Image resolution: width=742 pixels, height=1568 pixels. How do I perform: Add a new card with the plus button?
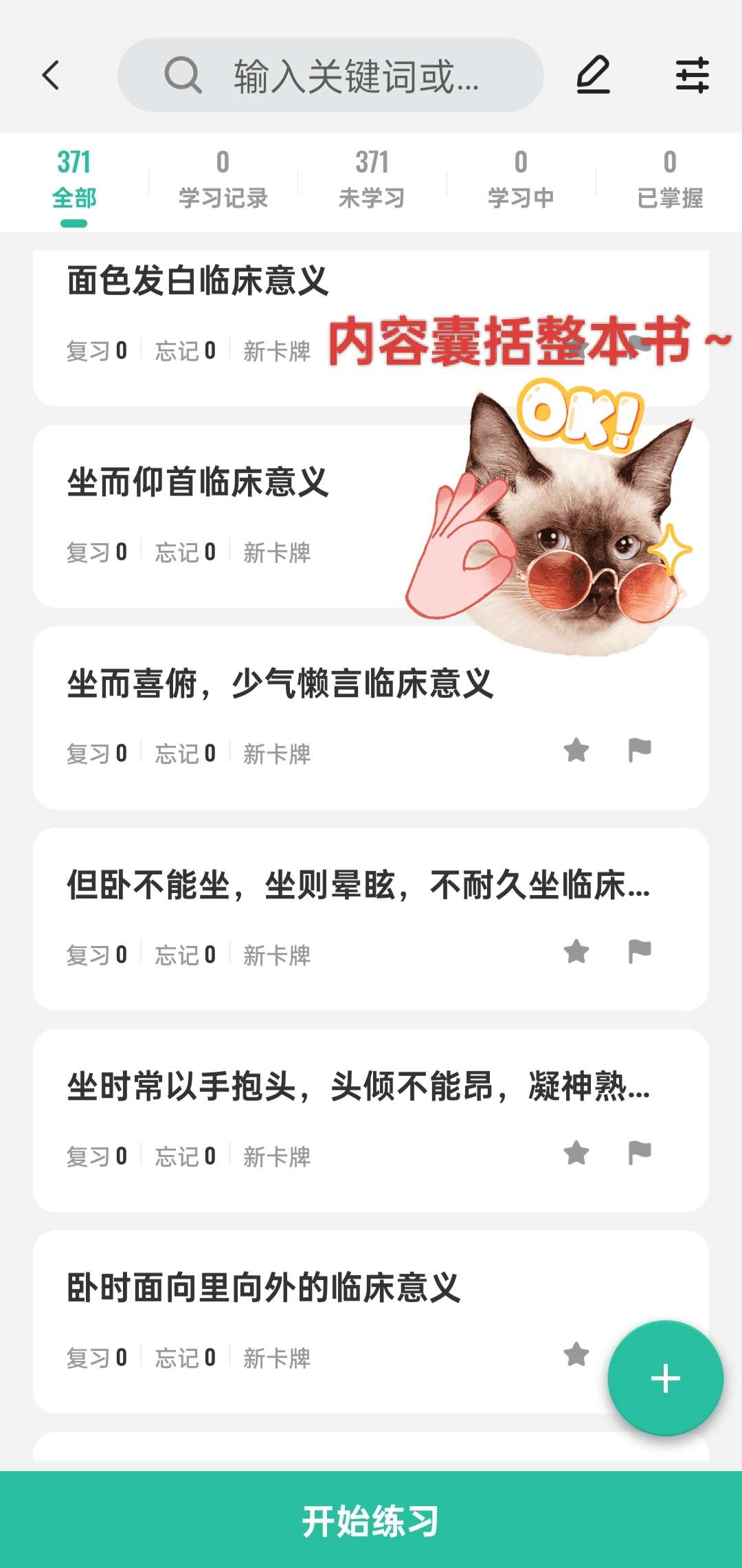point(665,1378)
